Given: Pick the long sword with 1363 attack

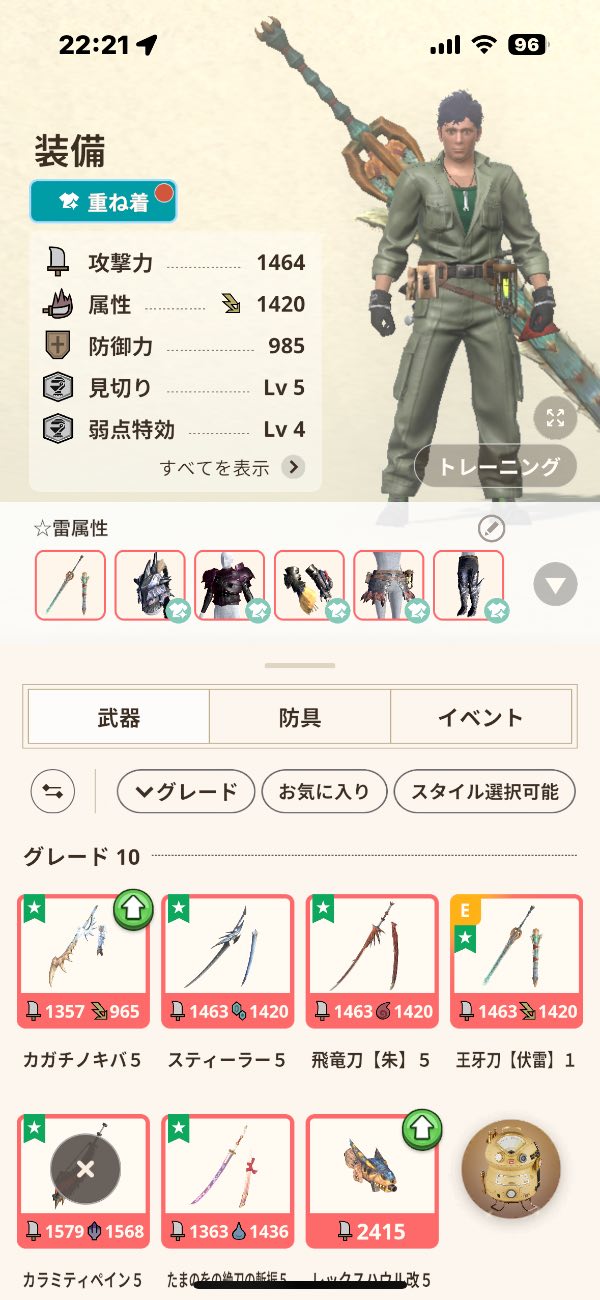Looking at the screenshot, I should tap(227, 1181).
